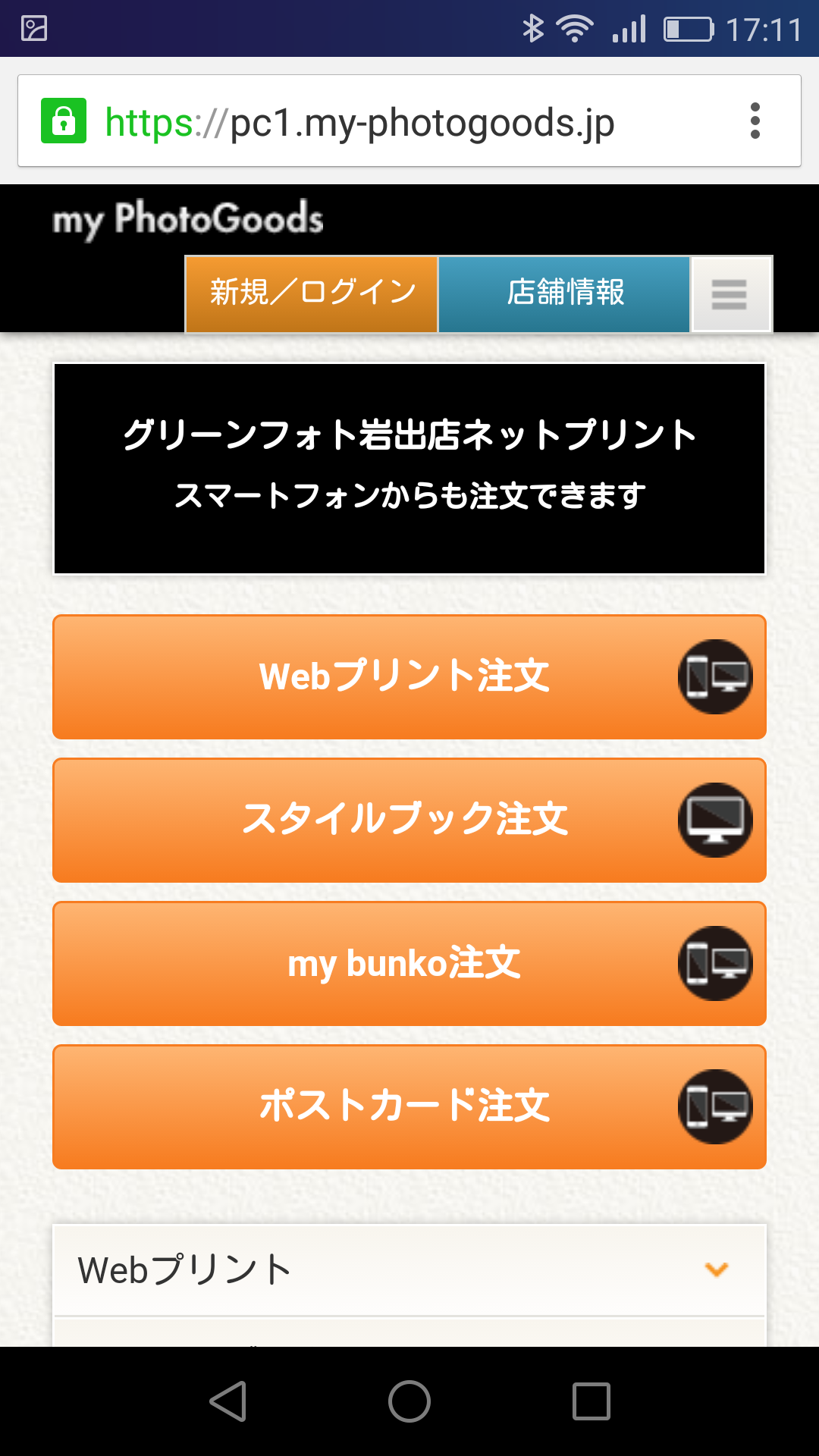Return to the home screen

(x=409, y=1401)
